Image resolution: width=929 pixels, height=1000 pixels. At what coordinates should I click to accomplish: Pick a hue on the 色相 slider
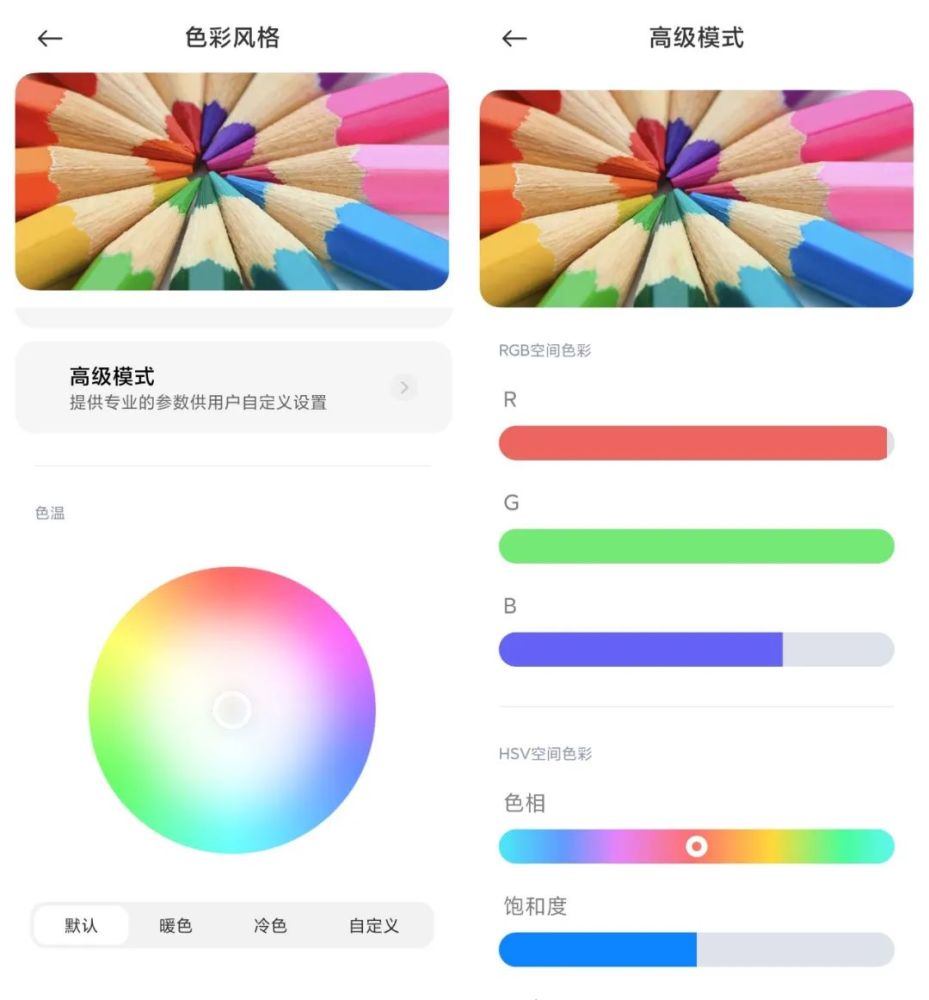point(696,847)
